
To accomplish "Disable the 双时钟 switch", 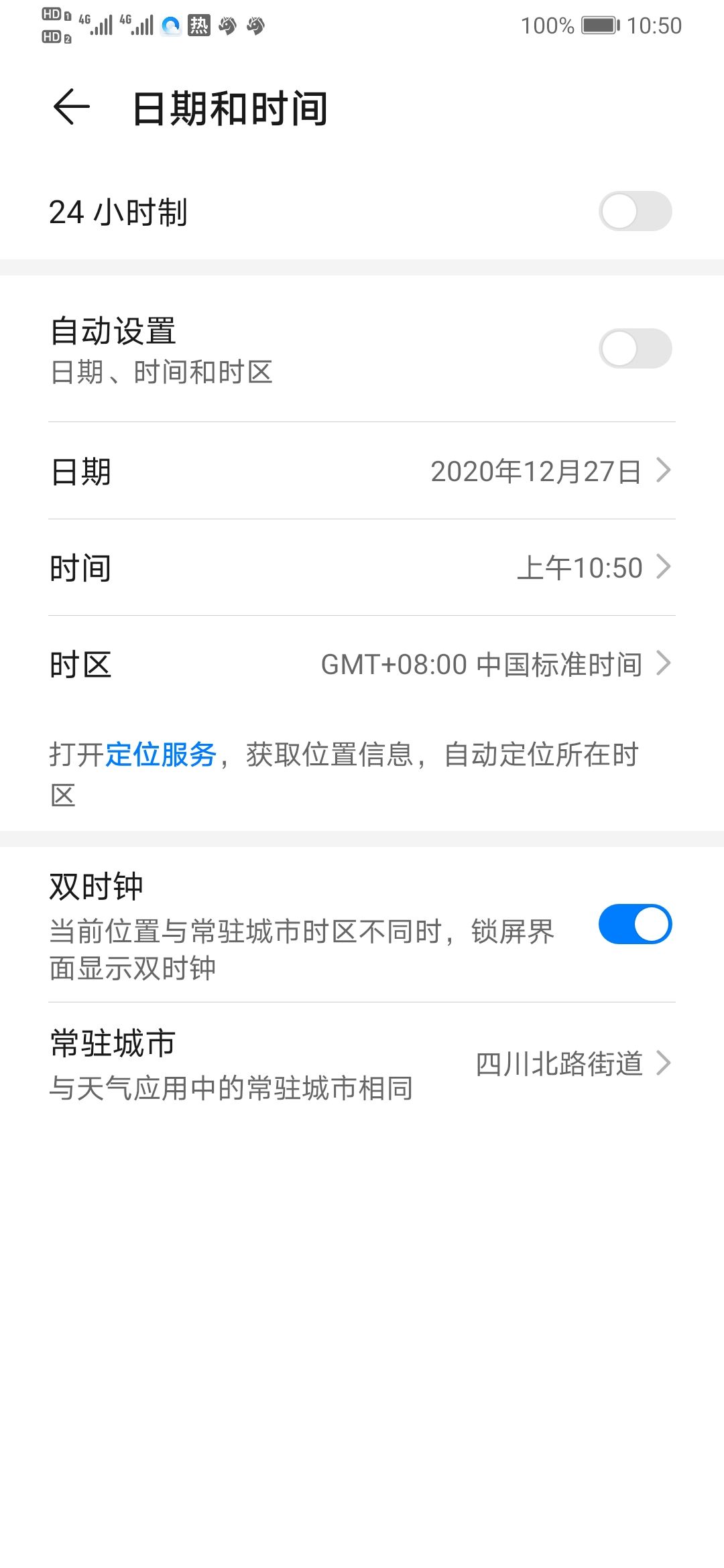I will coord(635,924).
